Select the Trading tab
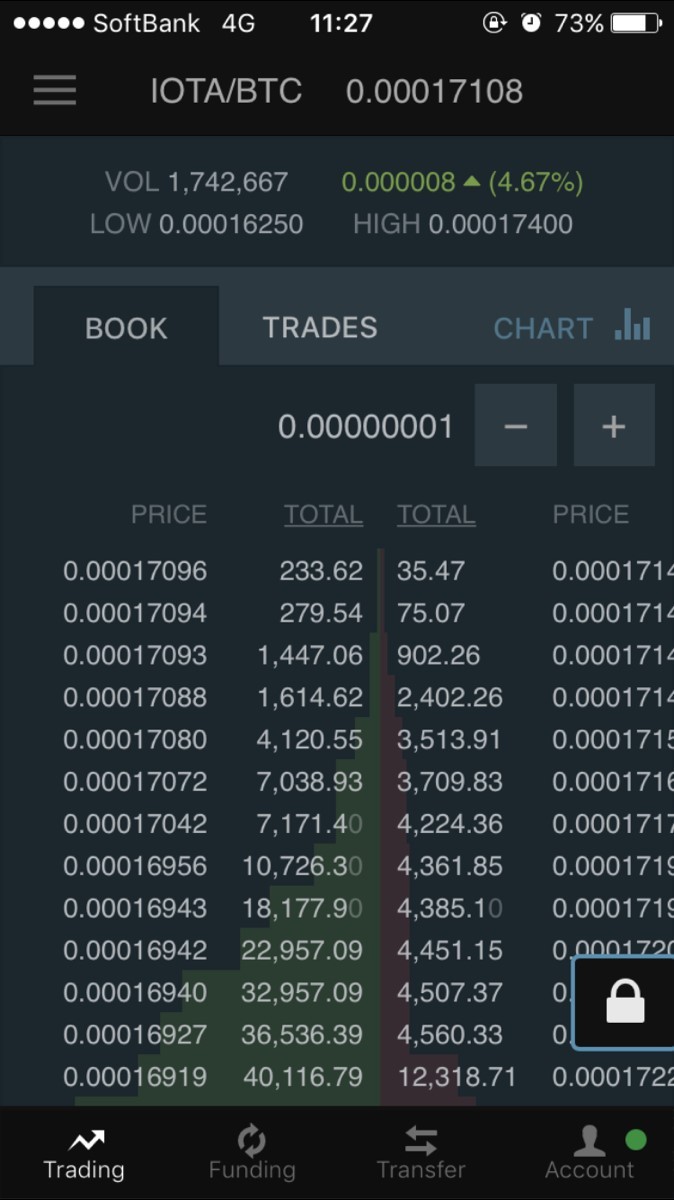The image size is (674, 1200). 84,1153
